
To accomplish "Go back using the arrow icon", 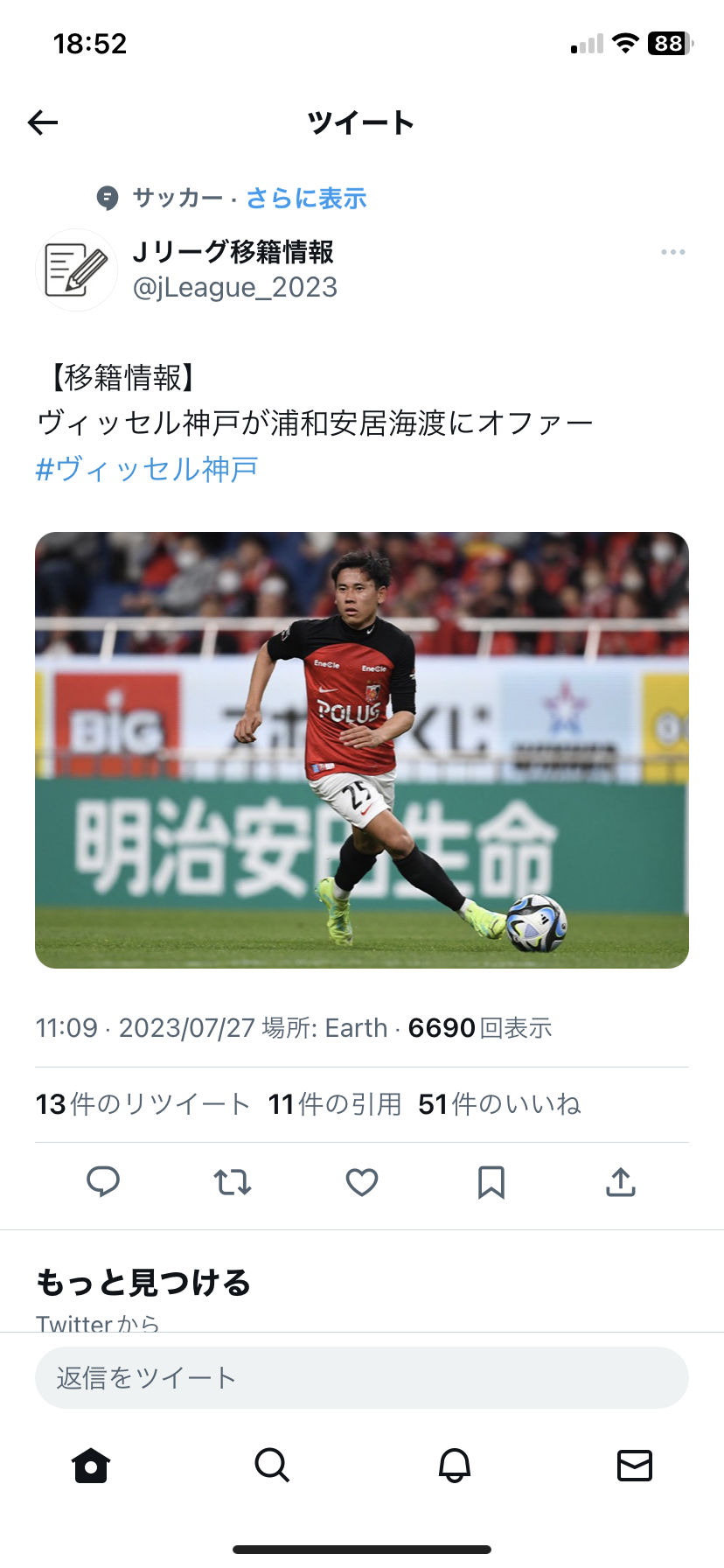I will pos(43,122).
